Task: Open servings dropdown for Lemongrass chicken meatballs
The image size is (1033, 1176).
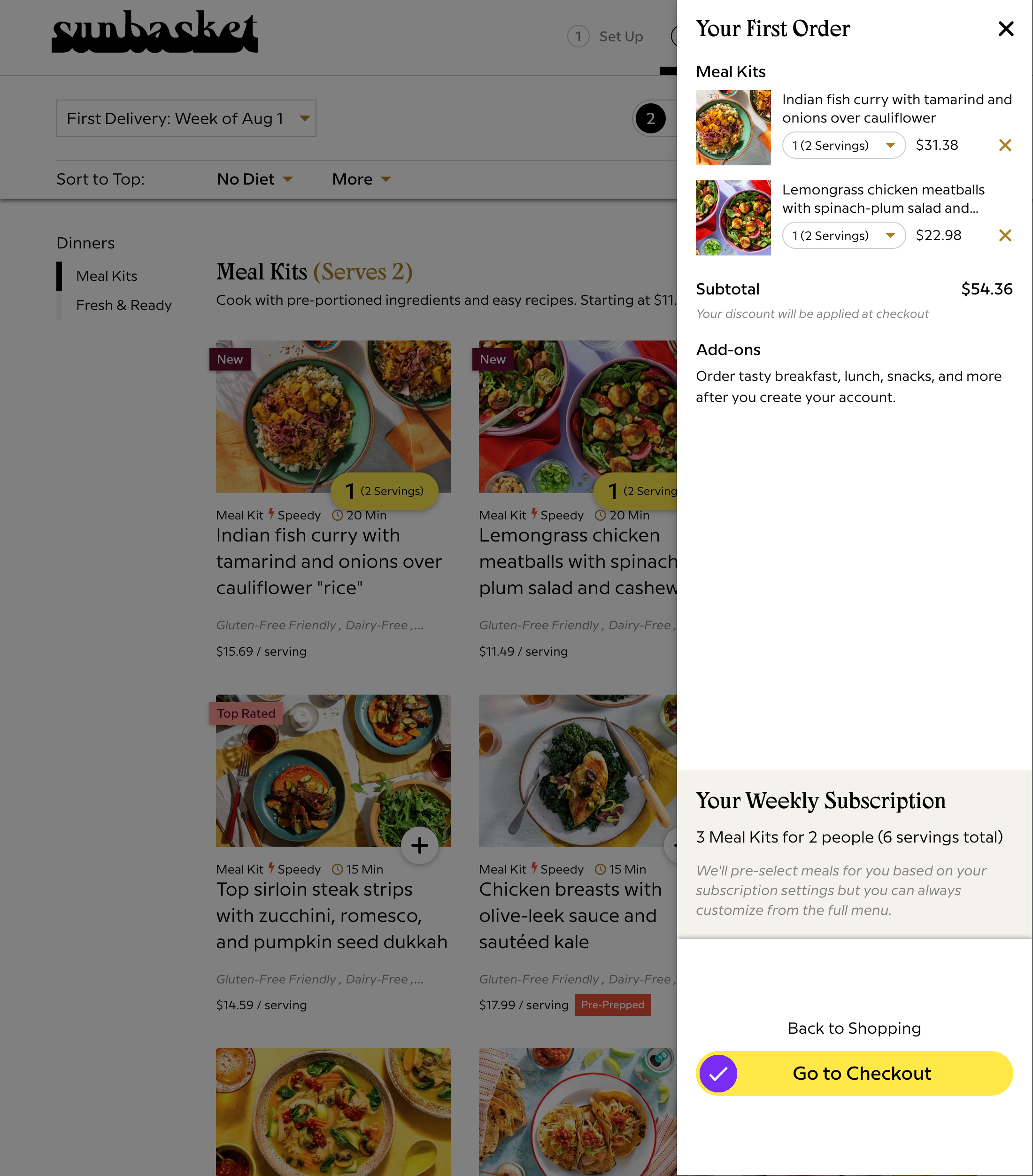Action: tap(843, 235)
